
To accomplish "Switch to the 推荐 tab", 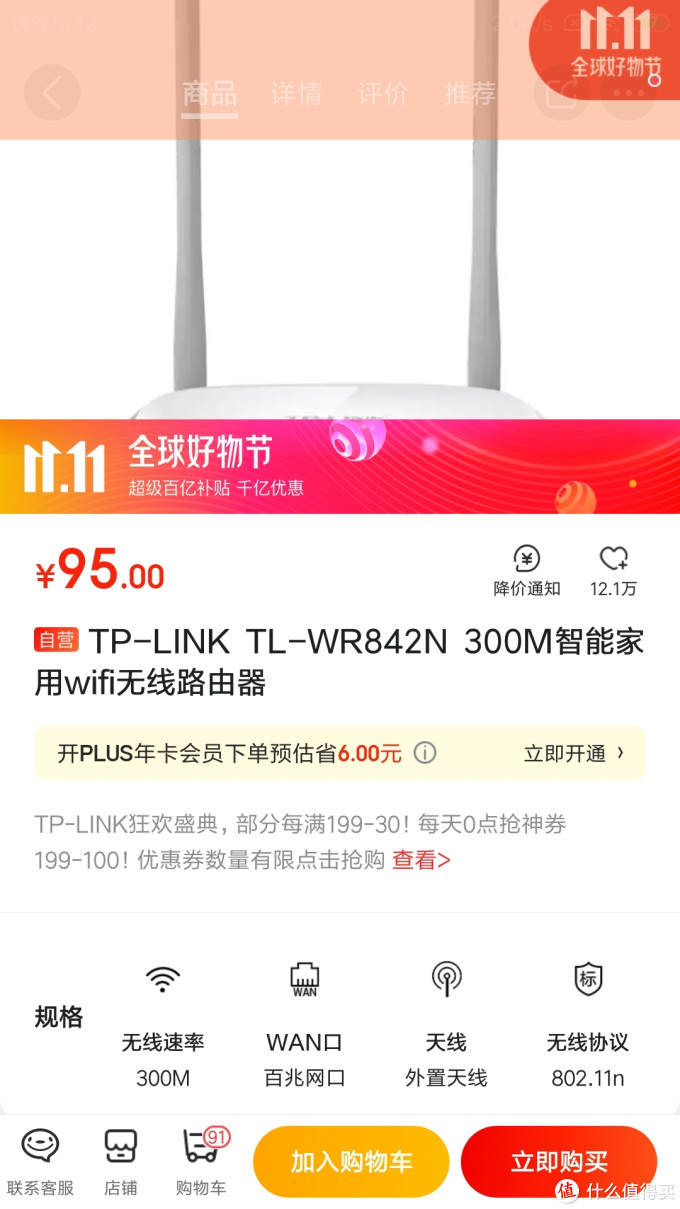I will coord(470,94).
